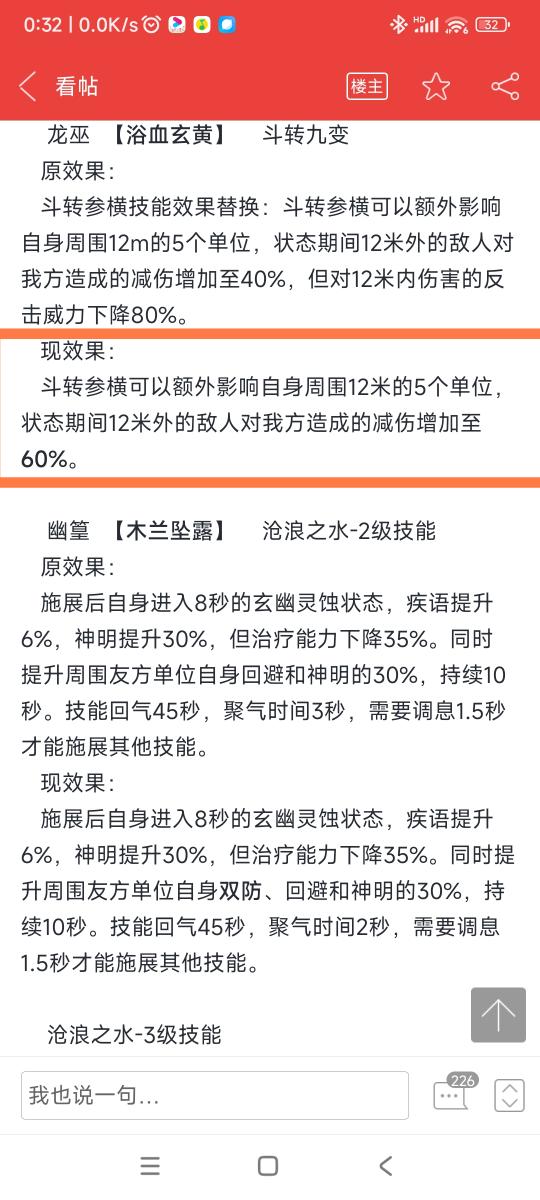Tap the up-down page jump icon
Viewport: 540px width, 1200px height.
510,1095
